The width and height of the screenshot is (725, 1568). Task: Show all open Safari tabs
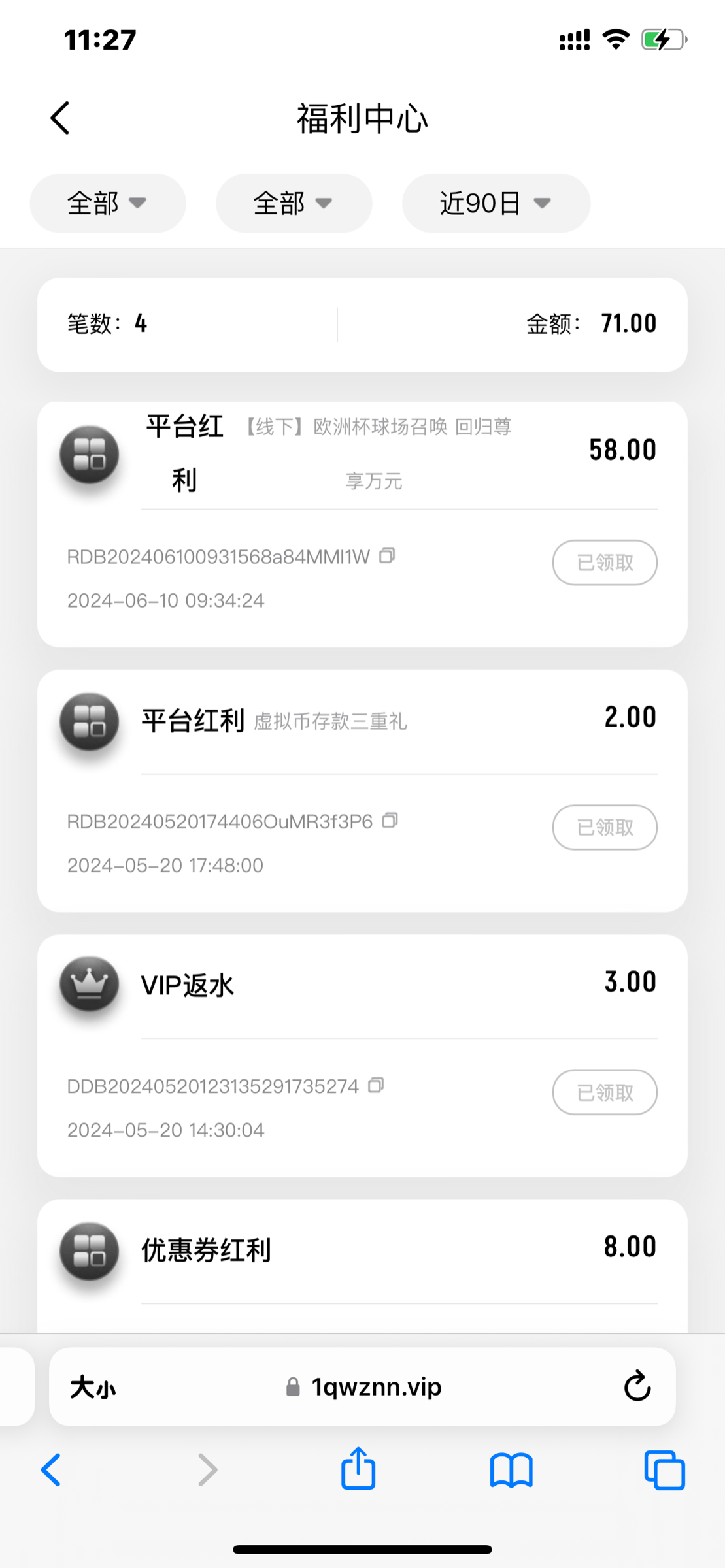[x=664, y=1470]
